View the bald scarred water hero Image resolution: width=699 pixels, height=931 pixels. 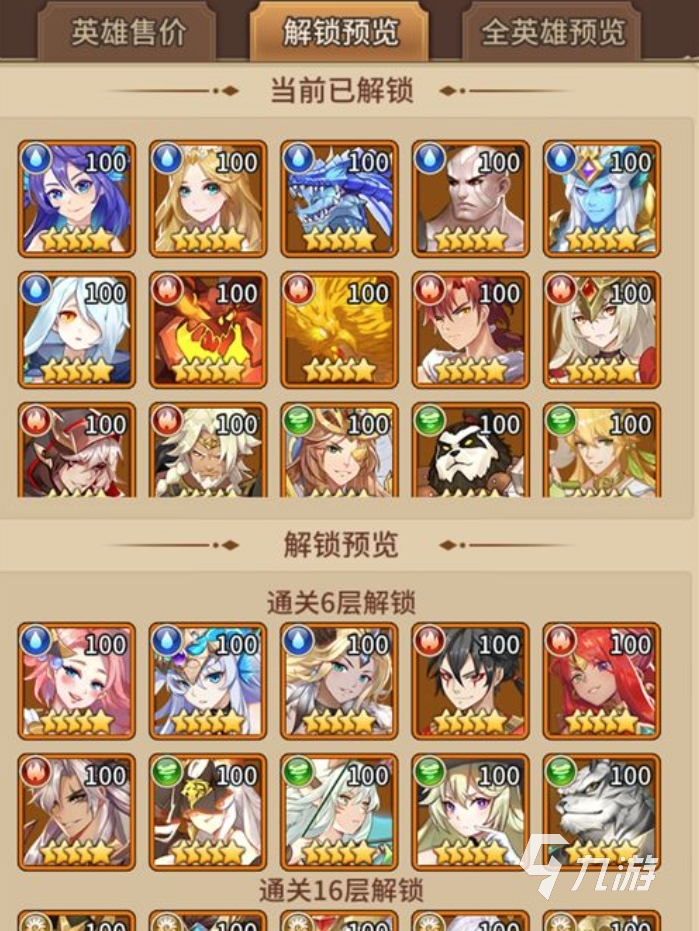click(470, 199)
